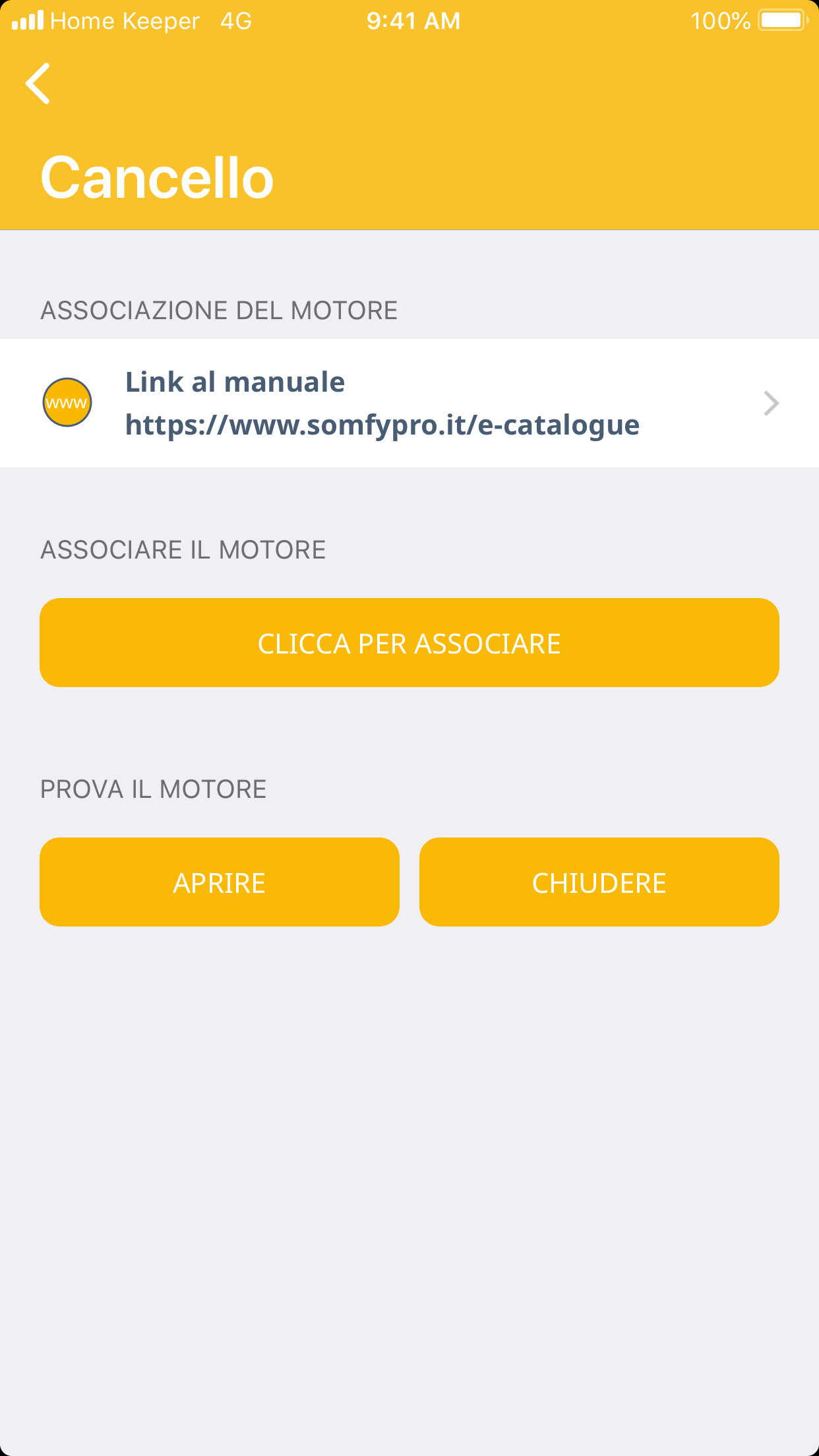Screen dimensions: 819x1456
Task: Go back using the top-left arrow
Action: [38, 84]
